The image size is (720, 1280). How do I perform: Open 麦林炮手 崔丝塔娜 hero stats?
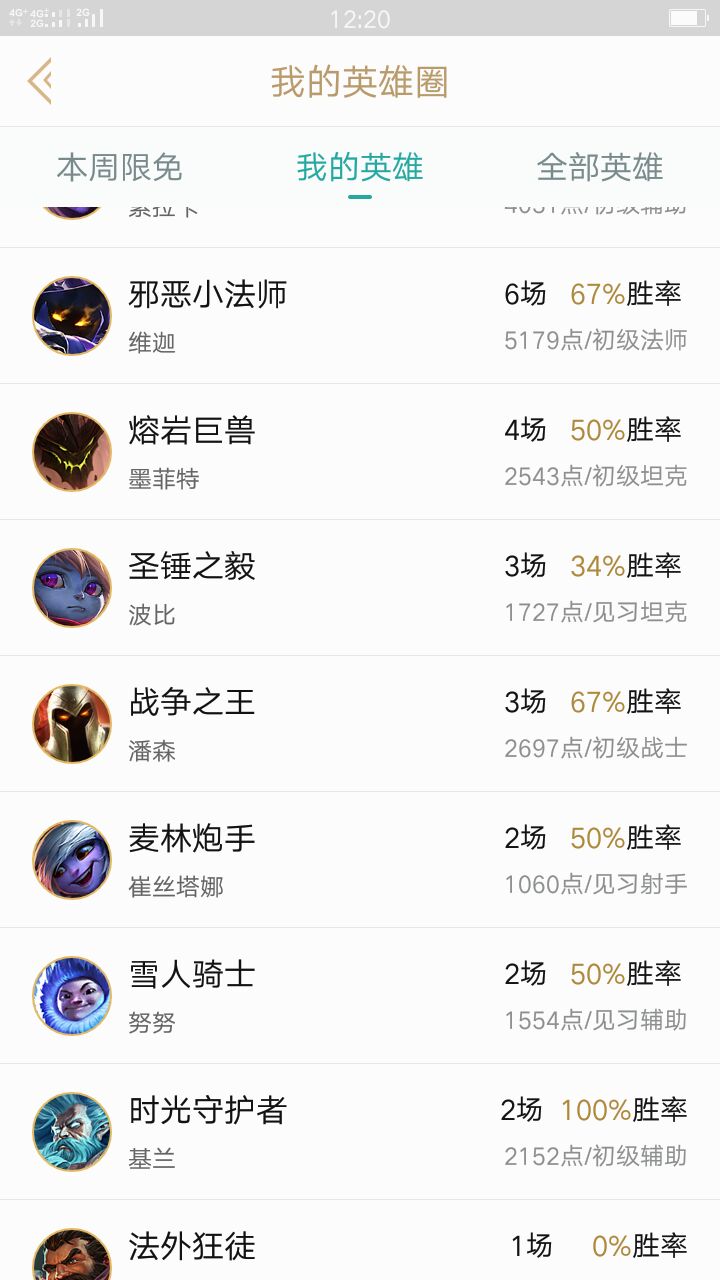pyautogui.click(x=360, y=860)
